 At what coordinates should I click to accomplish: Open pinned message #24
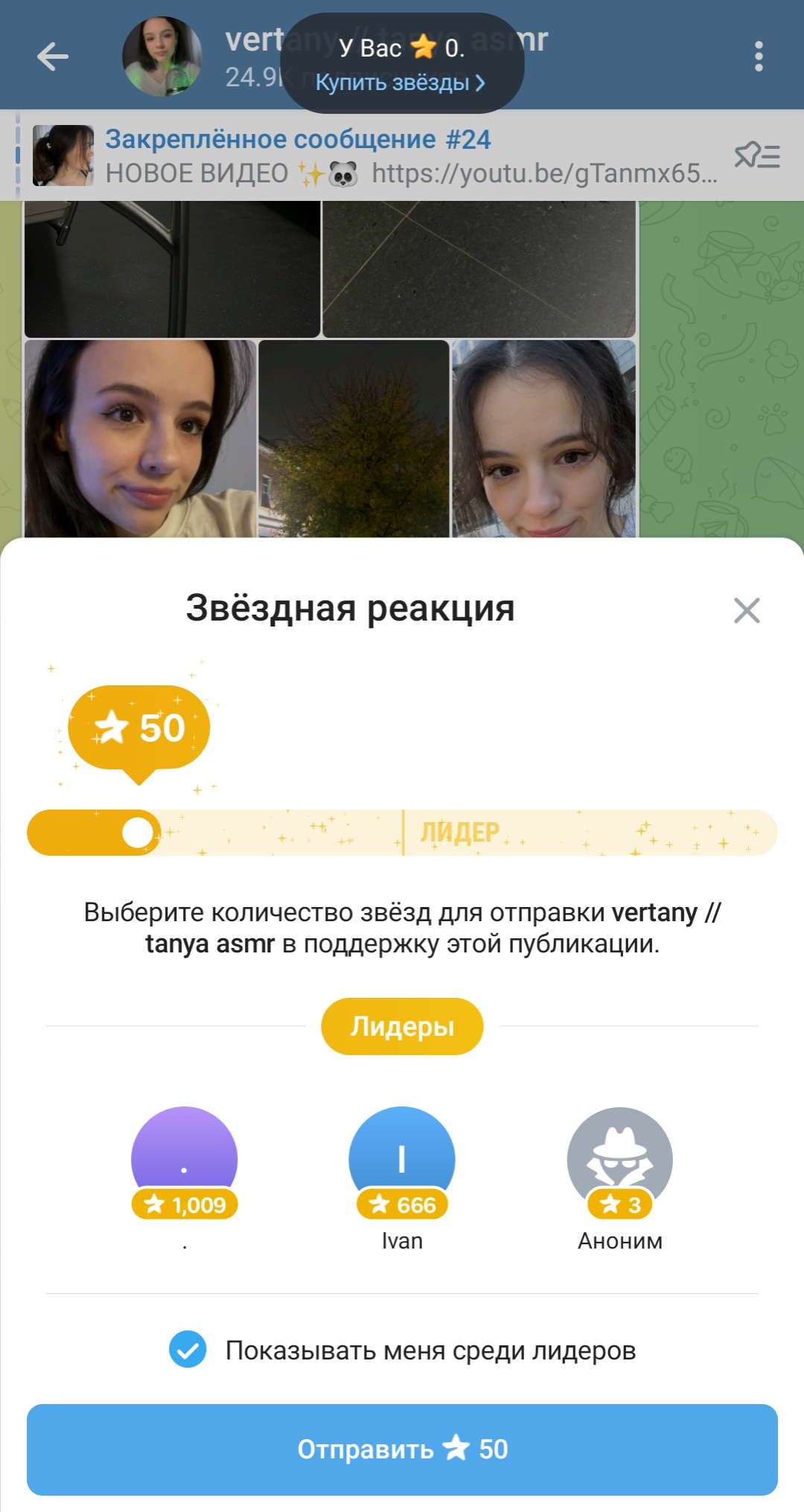coord(372,156)
